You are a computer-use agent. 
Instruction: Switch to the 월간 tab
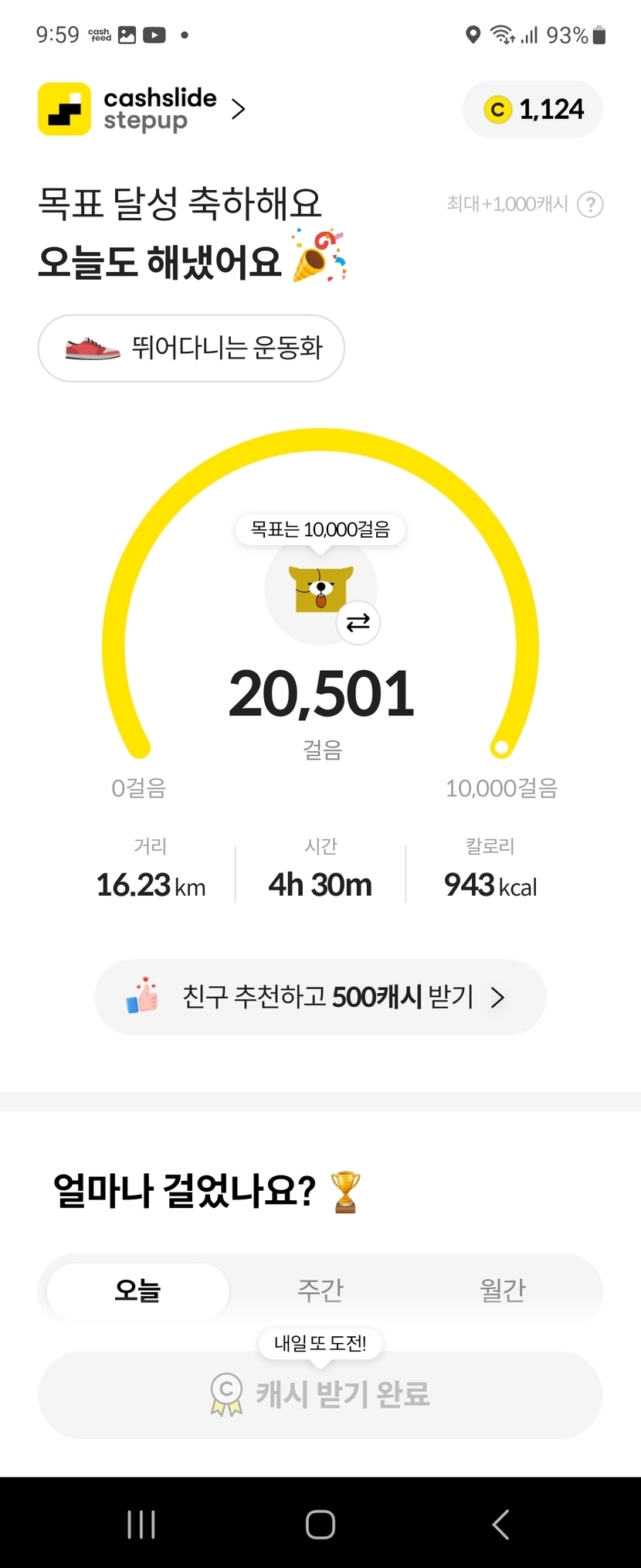(x=502, y=1289)
